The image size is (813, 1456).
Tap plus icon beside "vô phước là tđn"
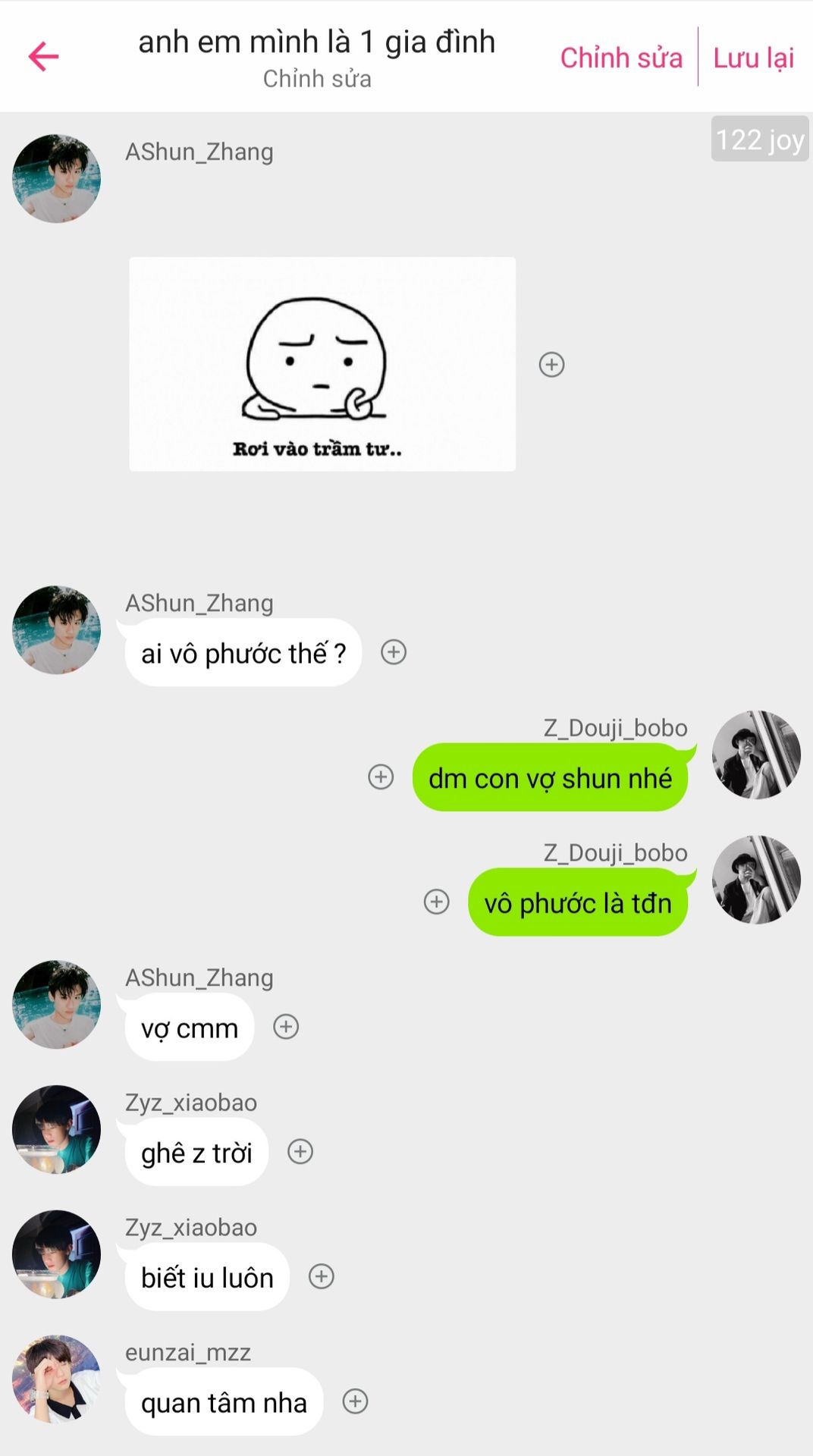[436, 902]
